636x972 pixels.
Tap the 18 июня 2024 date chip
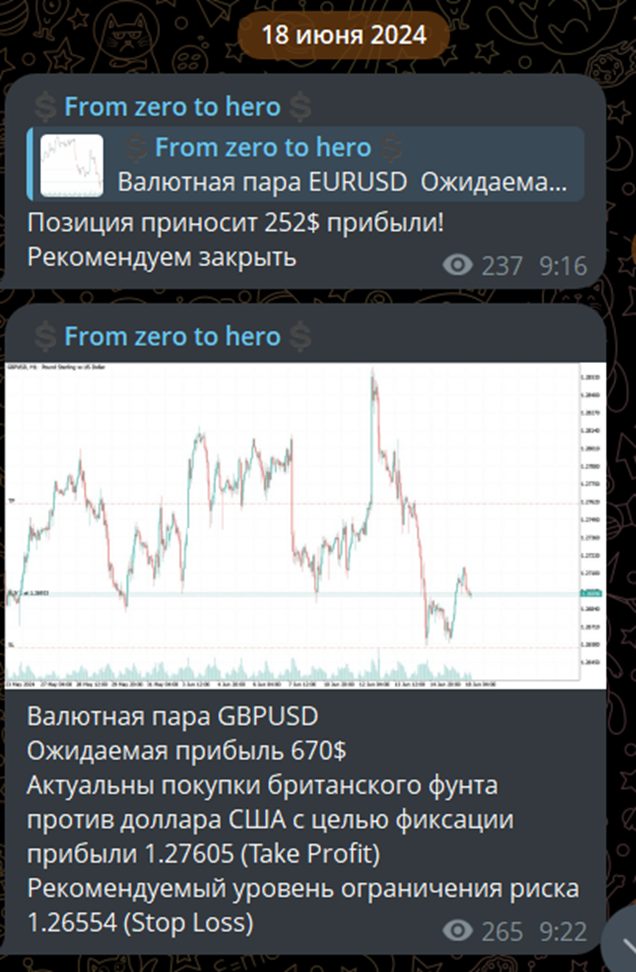pos(343,35)
